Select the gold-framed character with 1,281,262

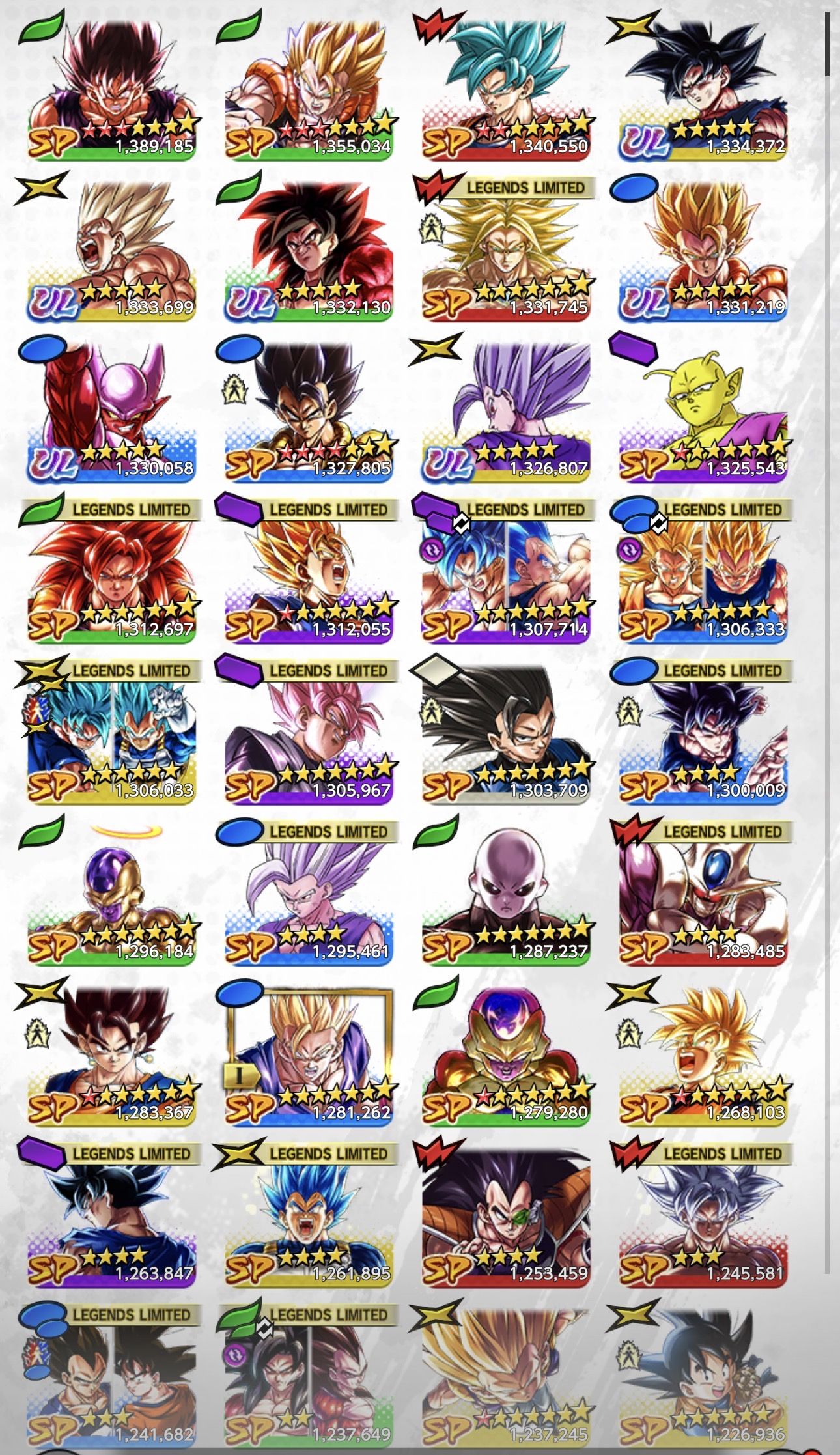(309, 1054)
